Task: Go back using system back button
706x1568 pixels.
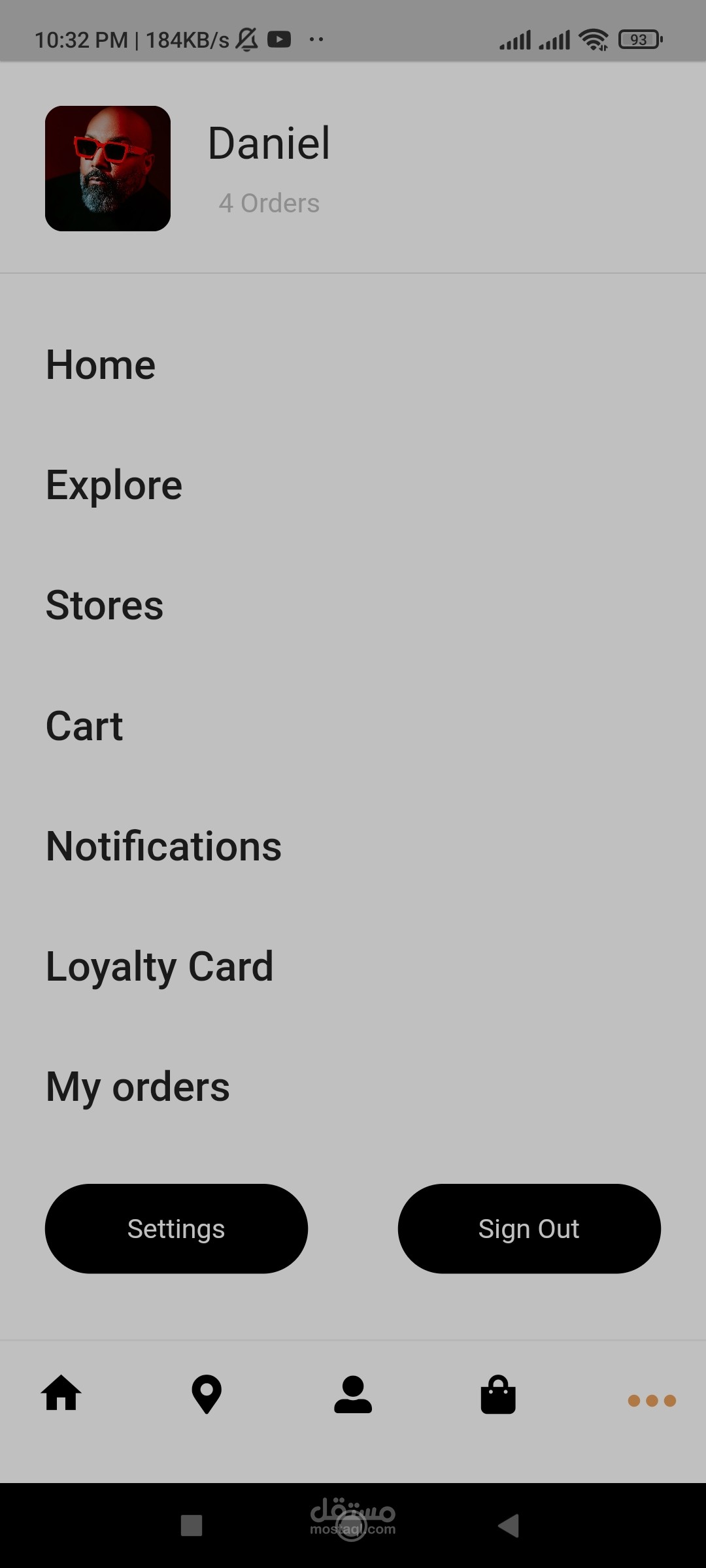Action: click(x=509, y=1526)
